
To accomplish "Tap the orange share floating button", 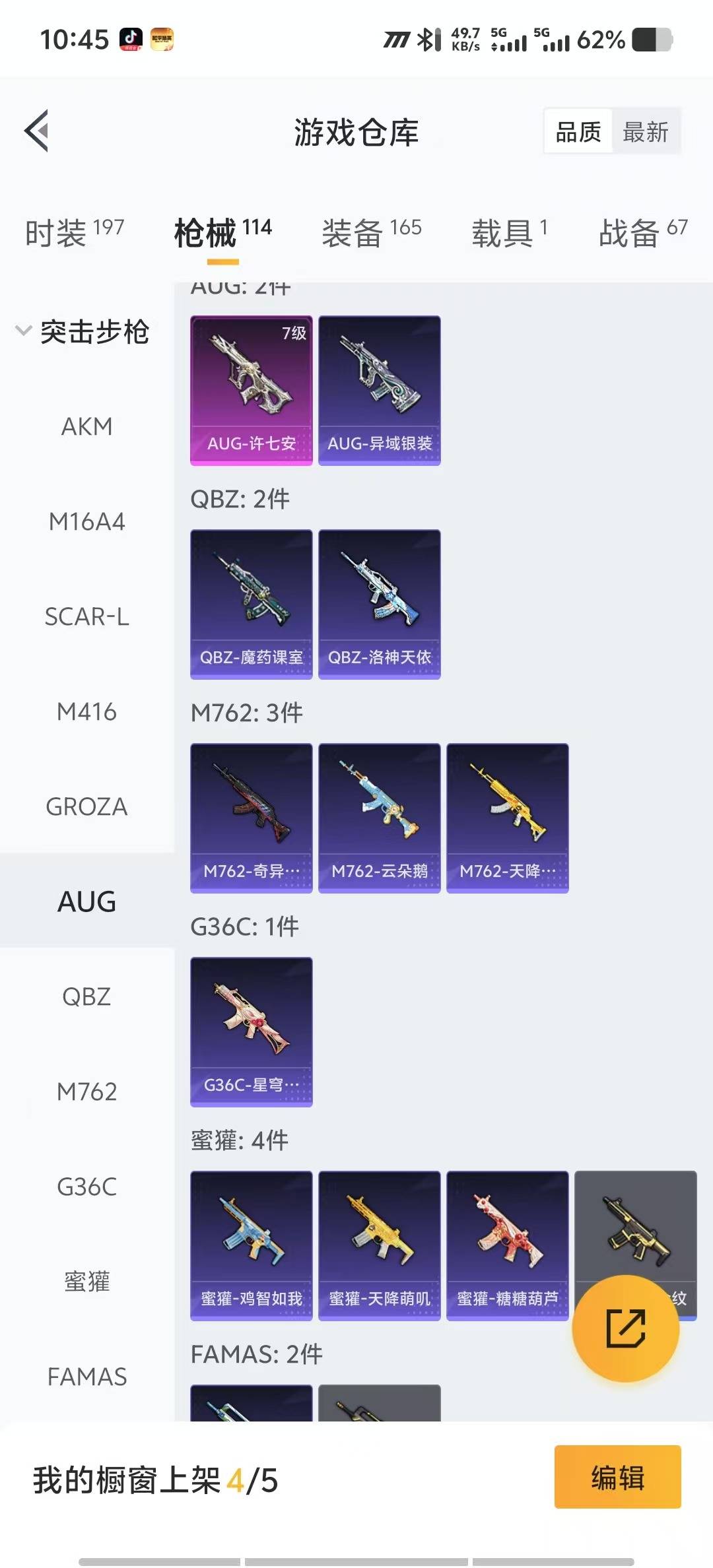I will click(625, 1328).
